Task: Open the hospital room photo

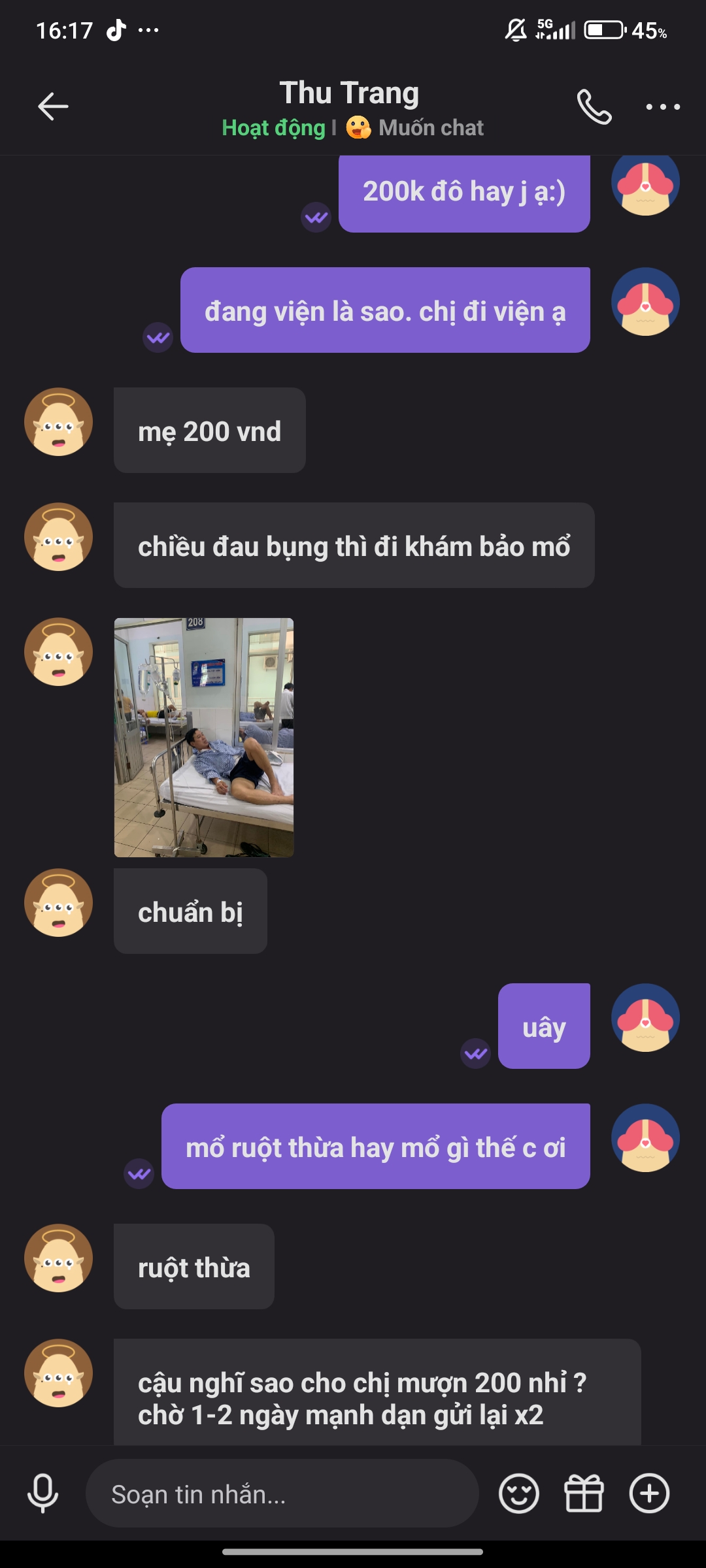Action: (x=204, y=737)
